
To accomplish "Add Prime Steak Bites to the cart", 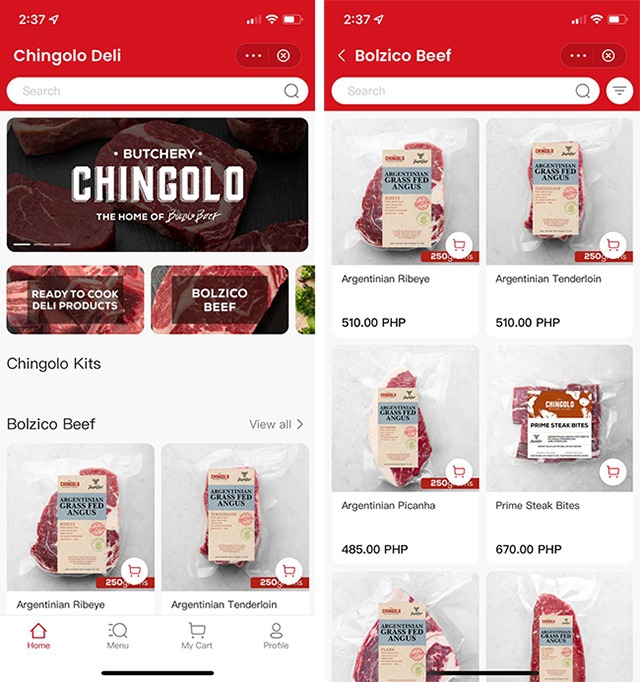I will [x=613, y=471].
